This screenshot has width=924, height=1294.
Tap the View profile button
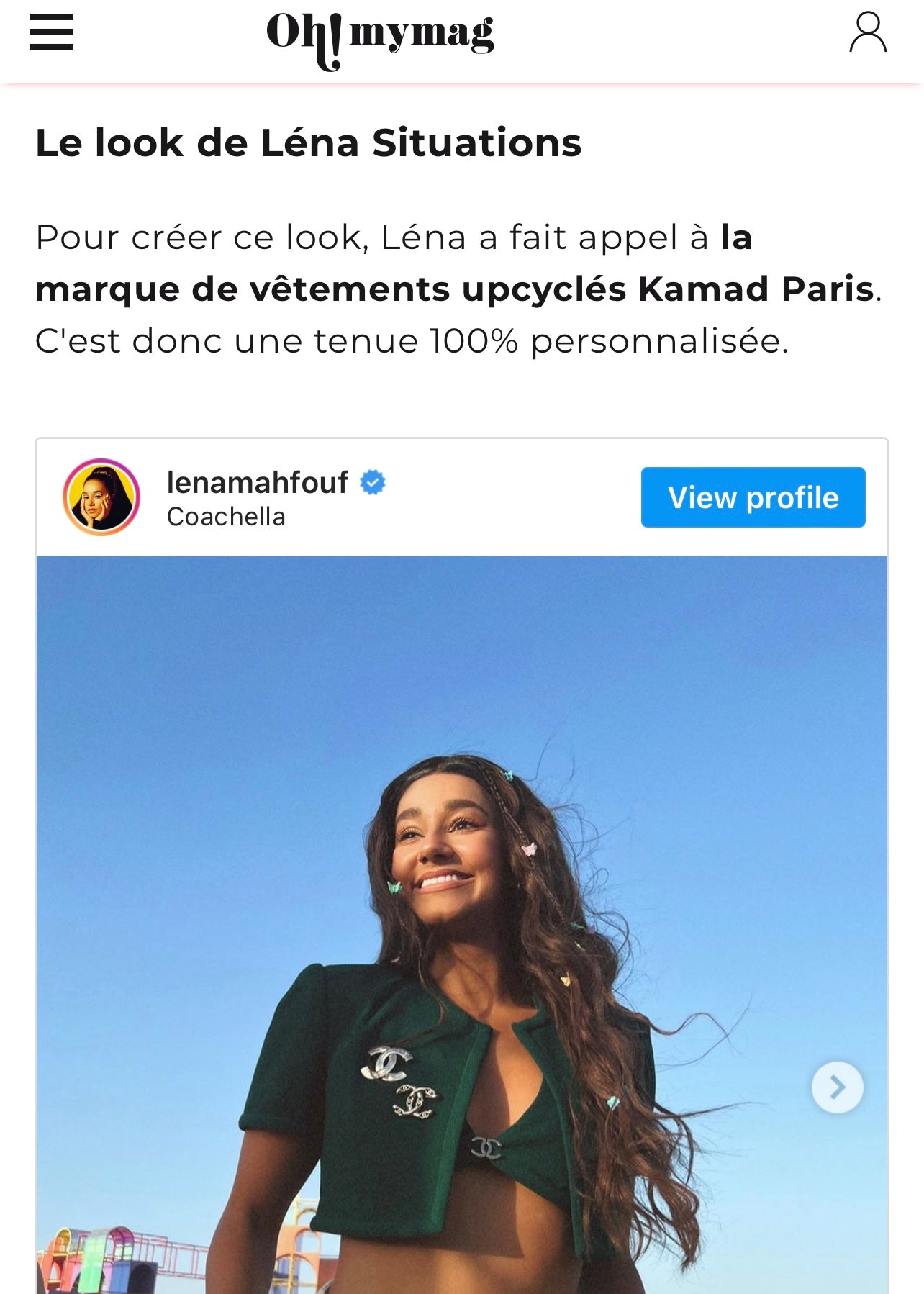tap(753, 497)
